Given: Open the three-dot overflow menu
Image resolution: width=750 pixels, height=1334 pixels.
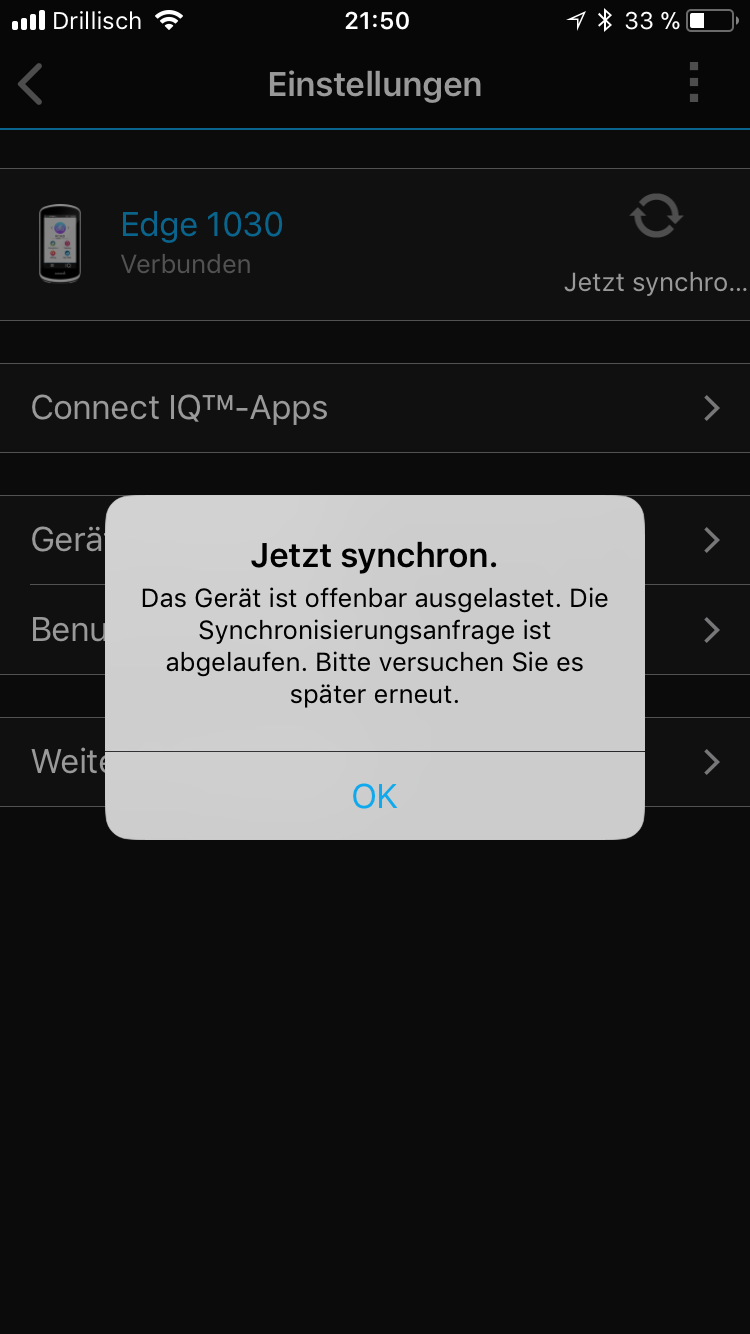Looking at the screenshot, I should tap(694, 83).
